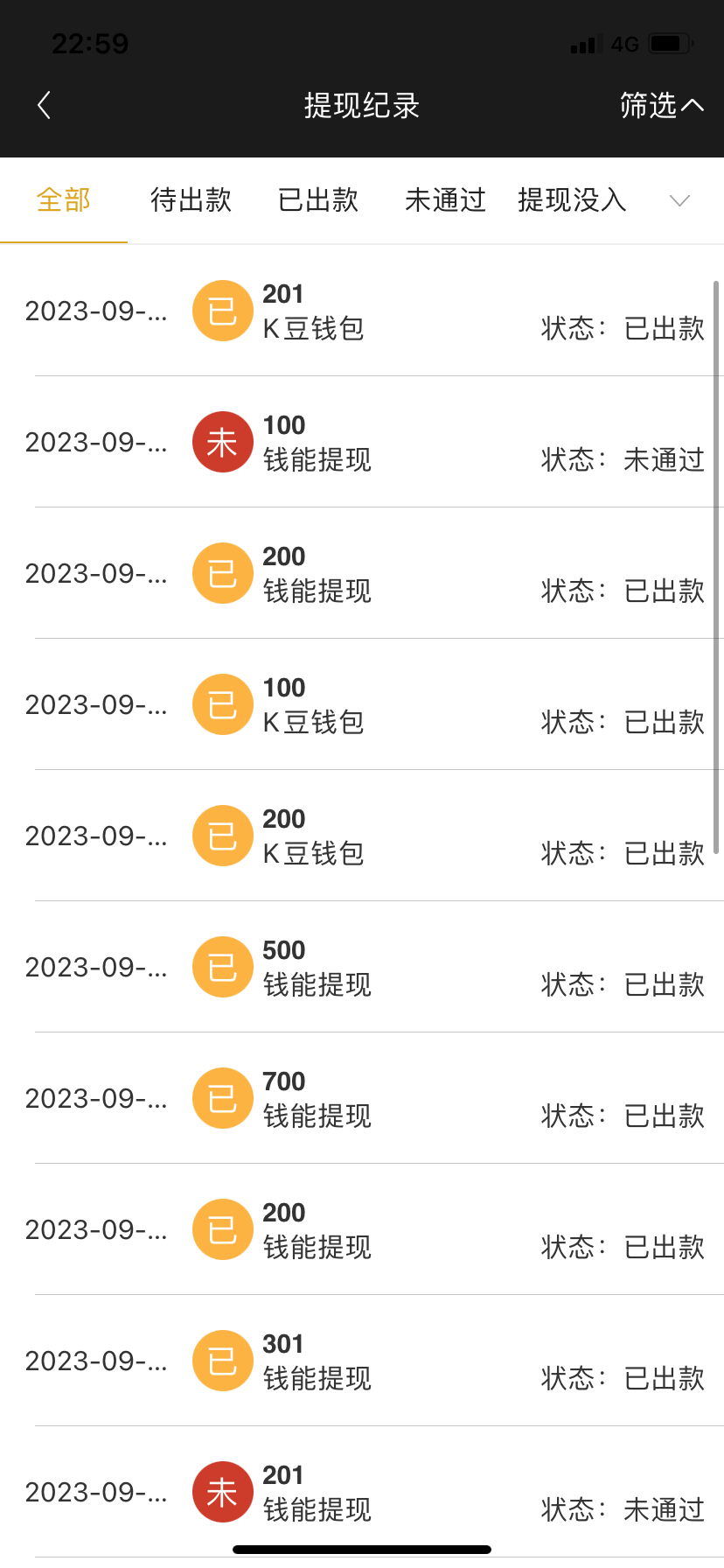The image size is (724, 1568).
Task: Select the 已出款 tab
Action: (x=318, y=200)
